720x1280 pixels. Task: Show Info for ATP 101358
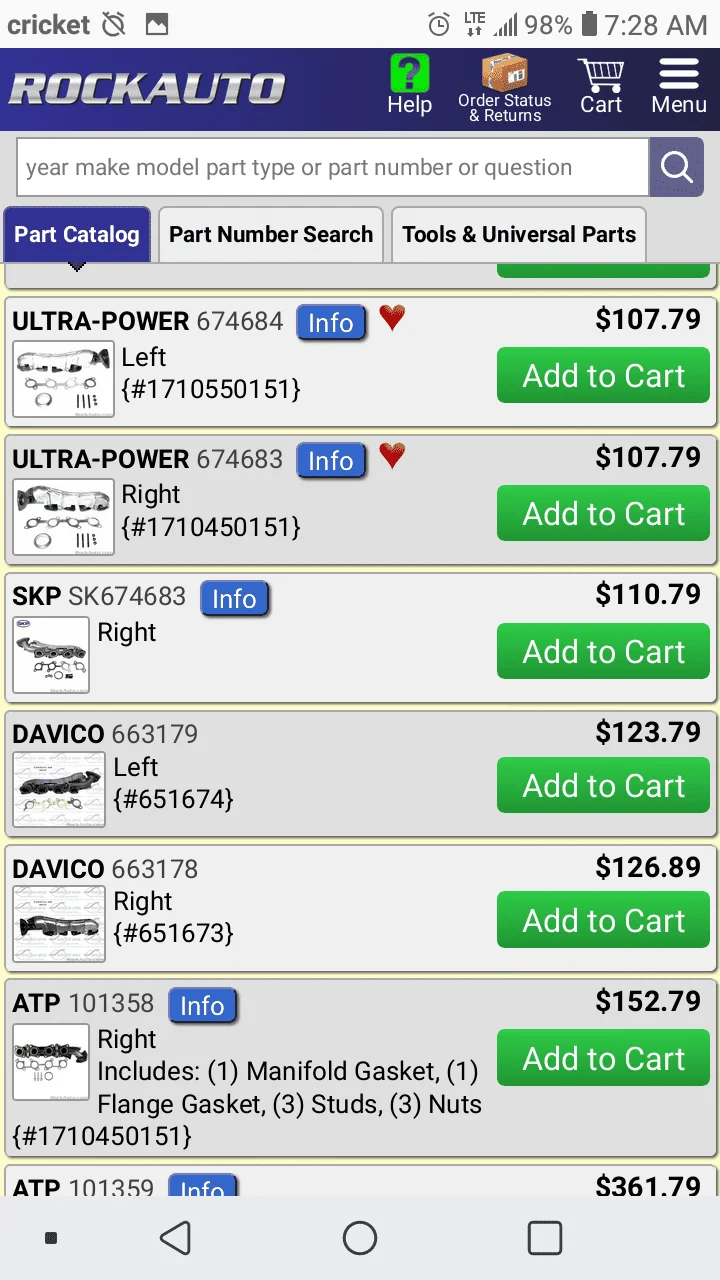[202, 1006]
